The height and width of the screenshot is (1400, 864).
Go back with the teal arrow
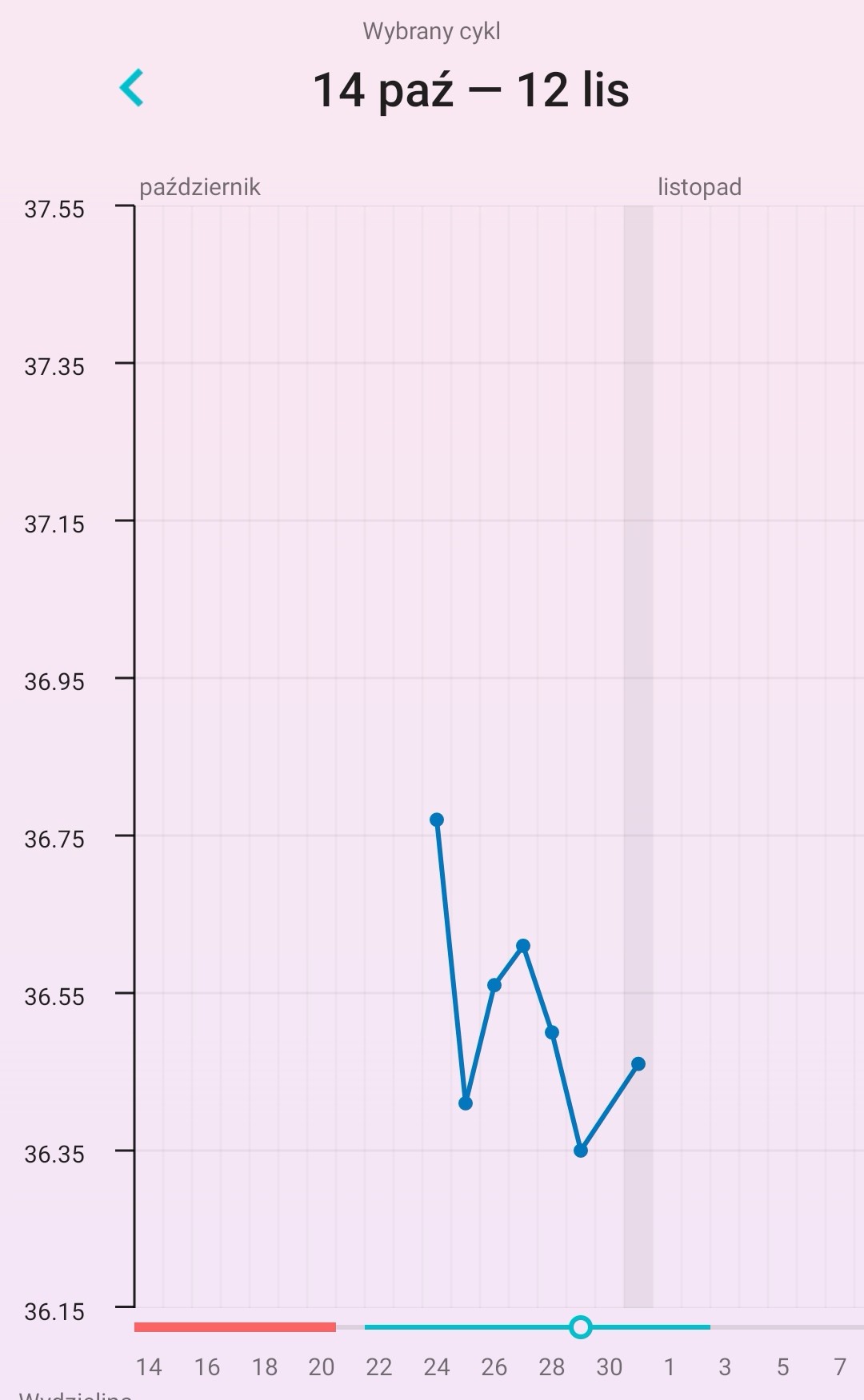point(132,88)
